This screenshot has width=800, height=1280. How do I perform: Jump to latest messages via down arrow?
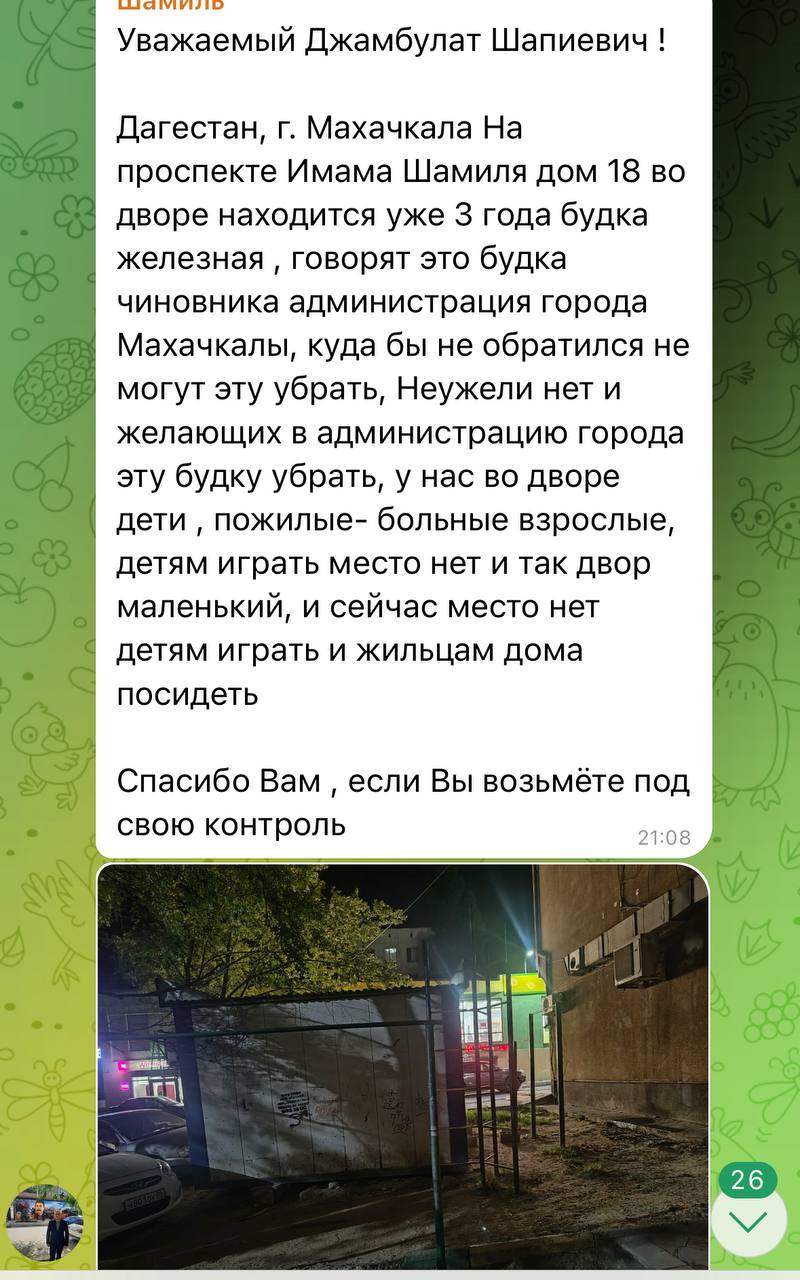pos(748,1220)
